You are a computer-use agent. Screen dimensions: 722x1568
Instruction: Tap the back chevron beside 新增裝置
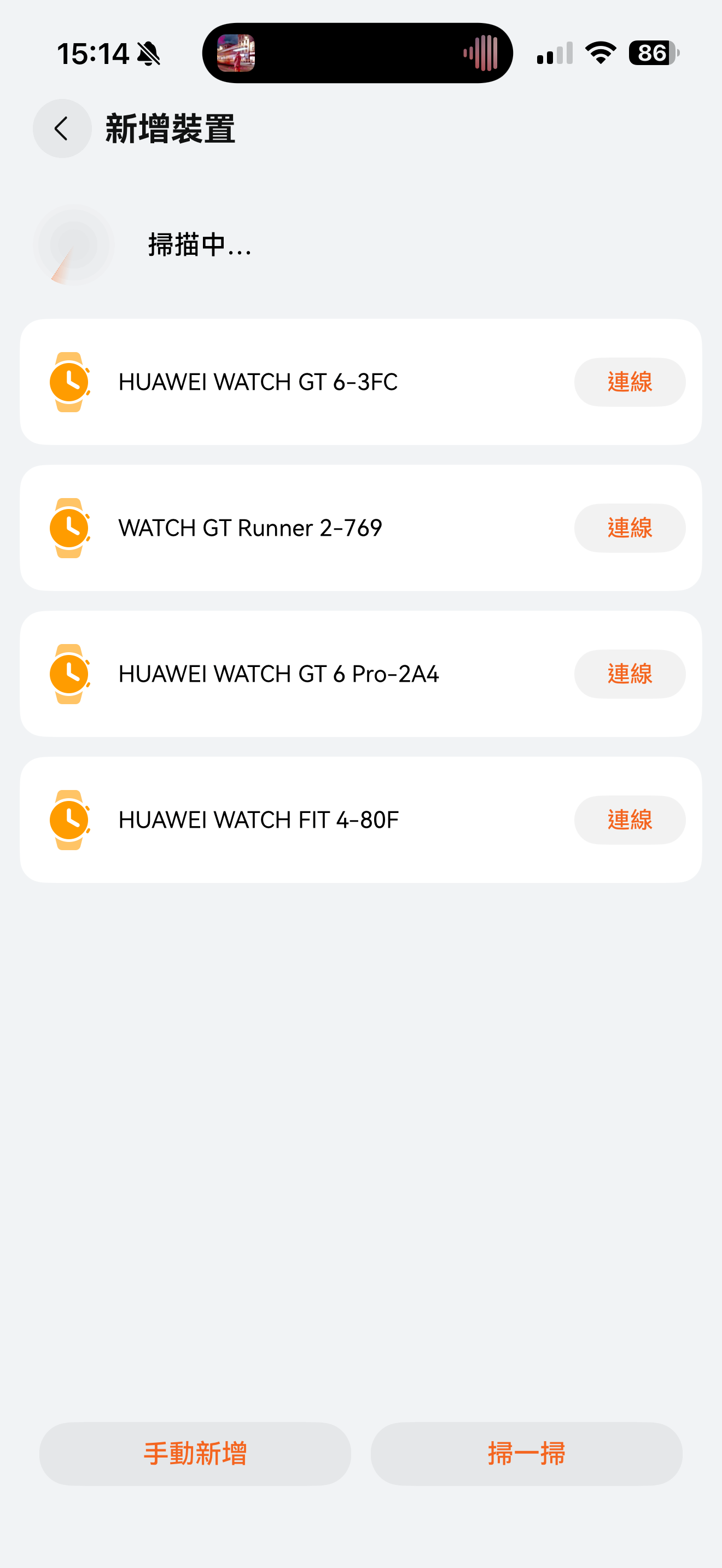(x=60, y=128)
